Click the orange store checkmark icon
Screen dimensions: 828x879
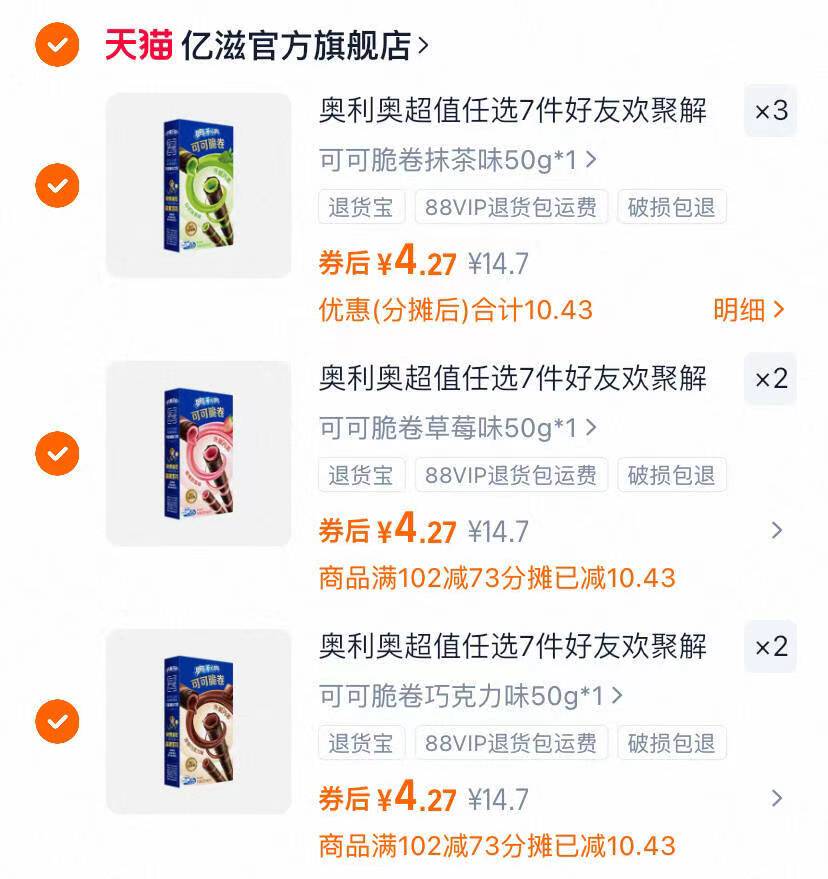(x=55, y=43)
